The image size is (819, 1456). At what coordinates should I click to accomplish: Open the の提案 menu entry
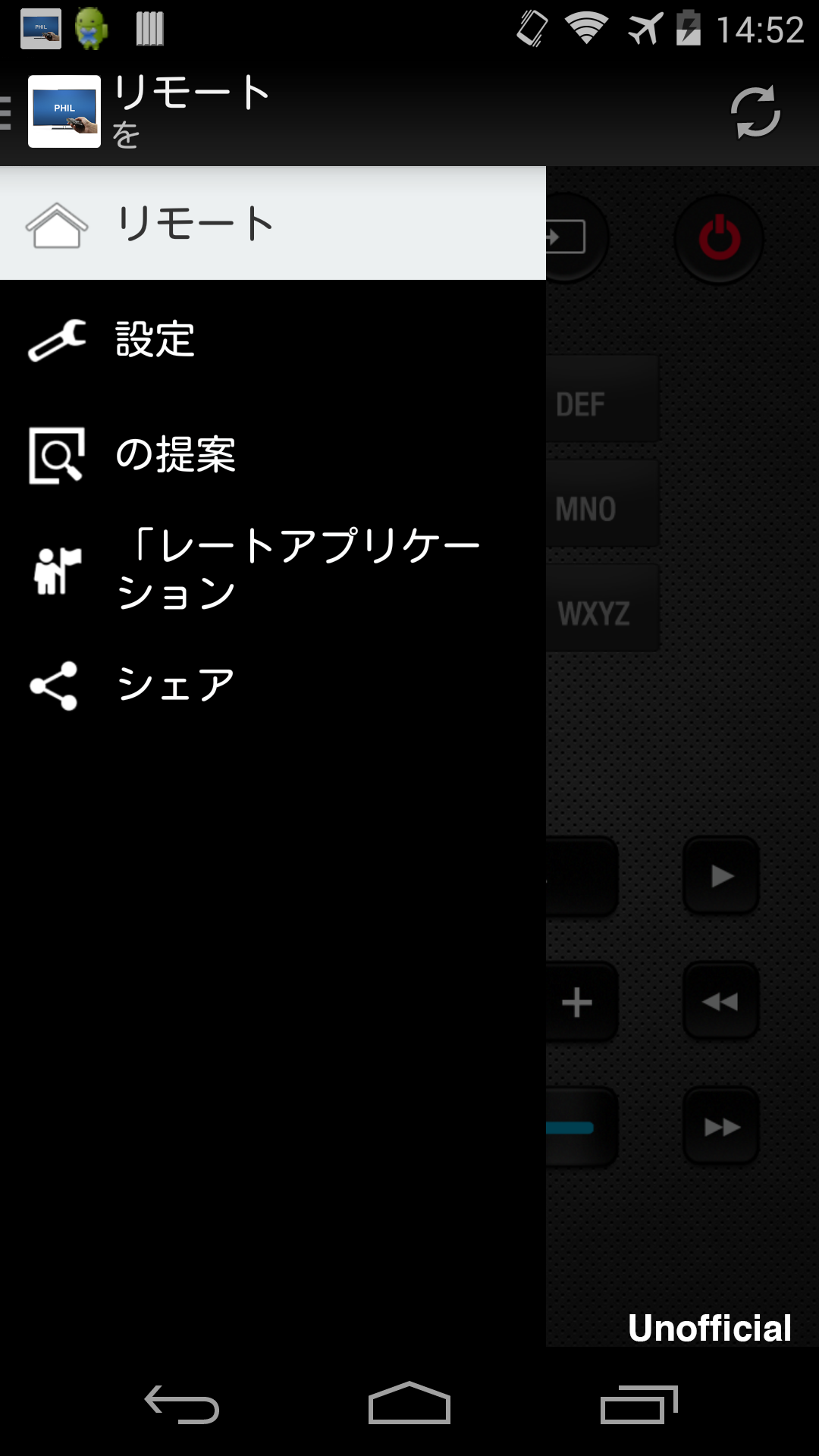pos(271,455)
